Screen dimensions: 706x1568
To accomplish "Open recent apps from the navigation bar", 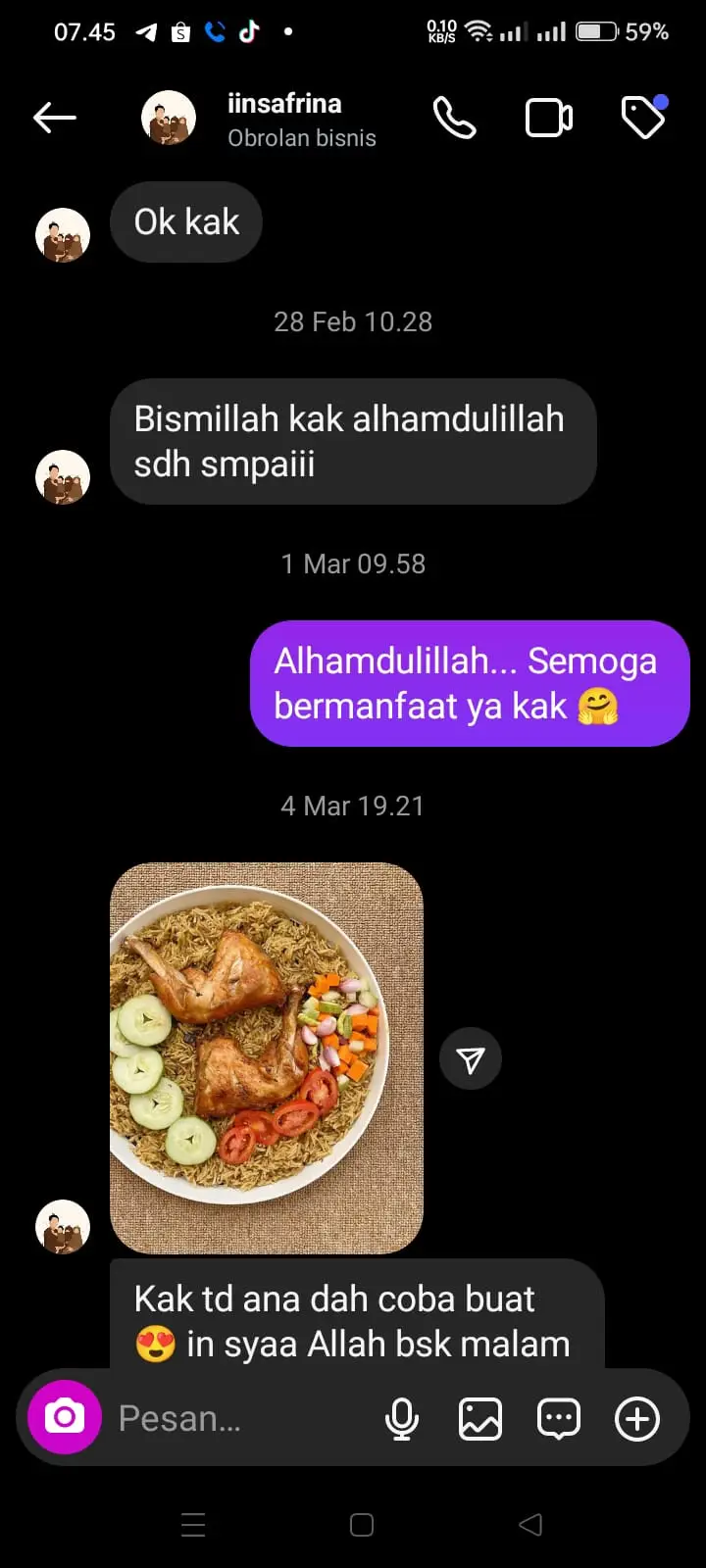I will (193, 1525).
